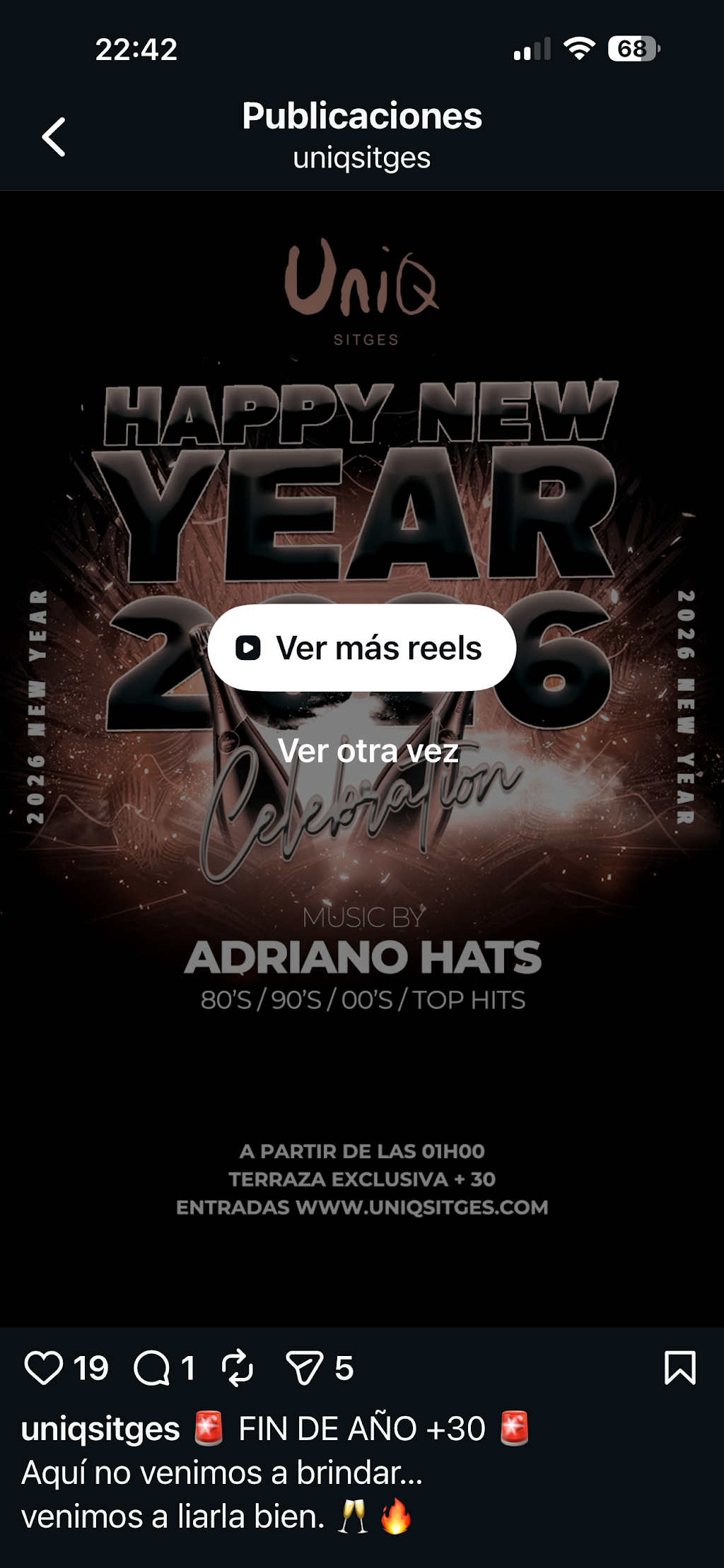
Task: Save the post with the bookmark icon
Action: (680, 1367)
